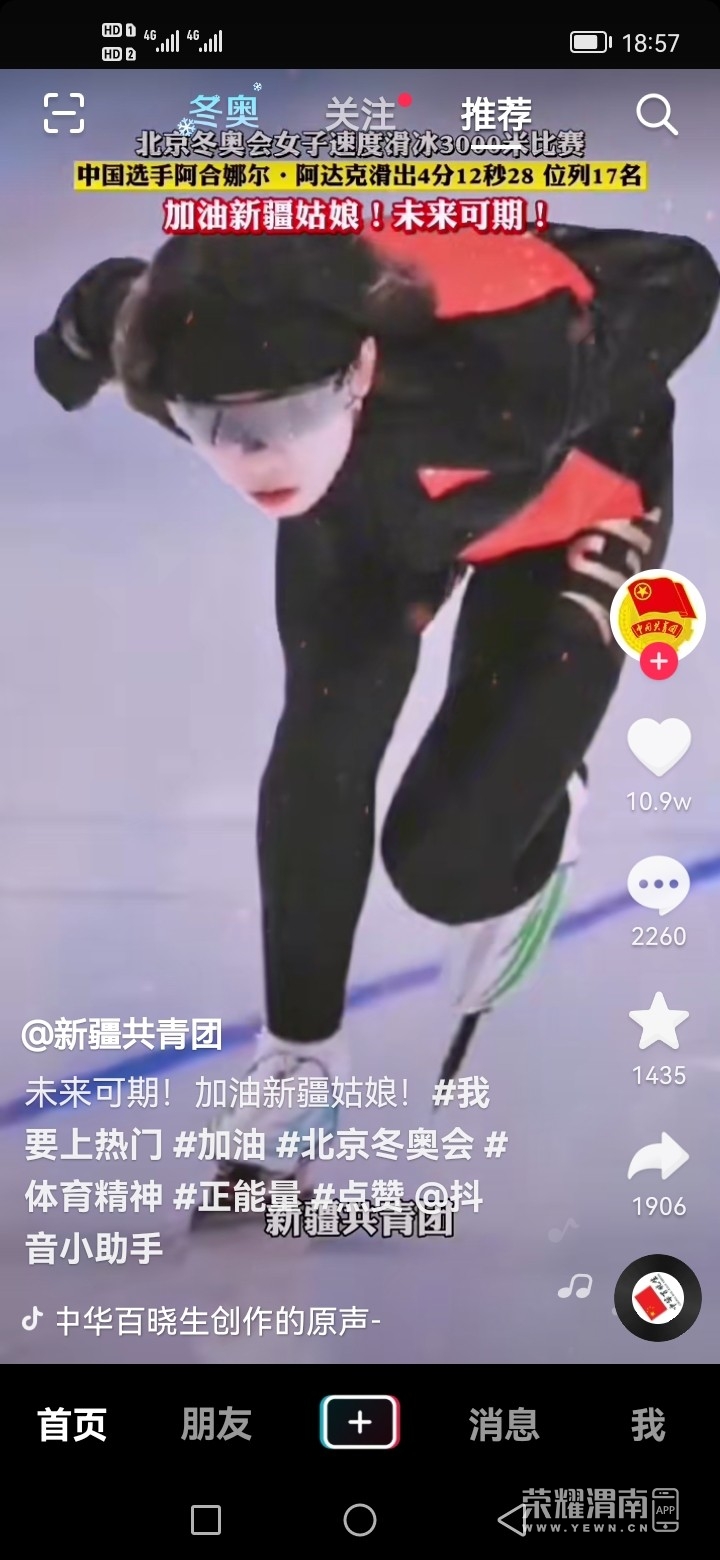
Task: Open the search magnifier
Action: click(x=656, y=114)
